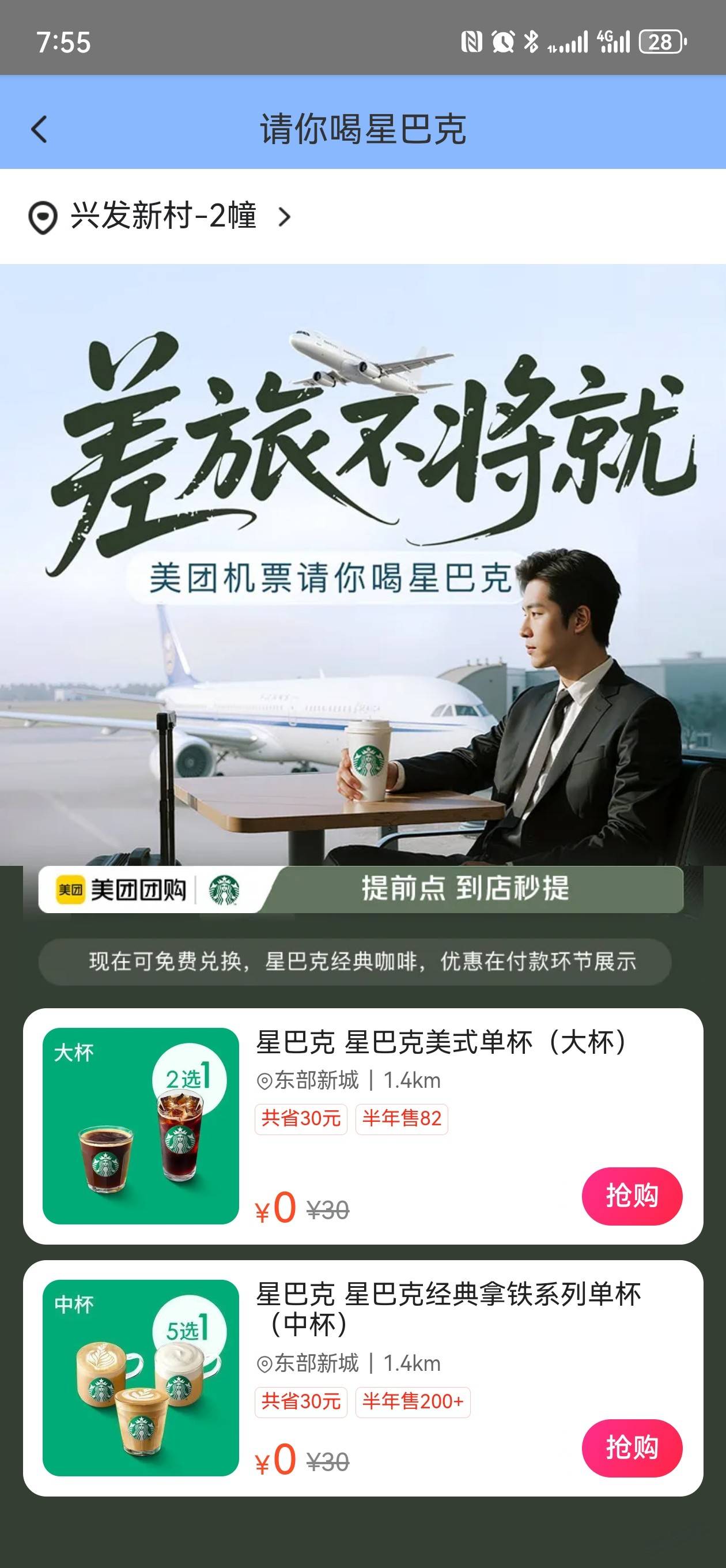
Task: Go back from the 请你喝星巴克 page
Action: click(x=39, y=129)
